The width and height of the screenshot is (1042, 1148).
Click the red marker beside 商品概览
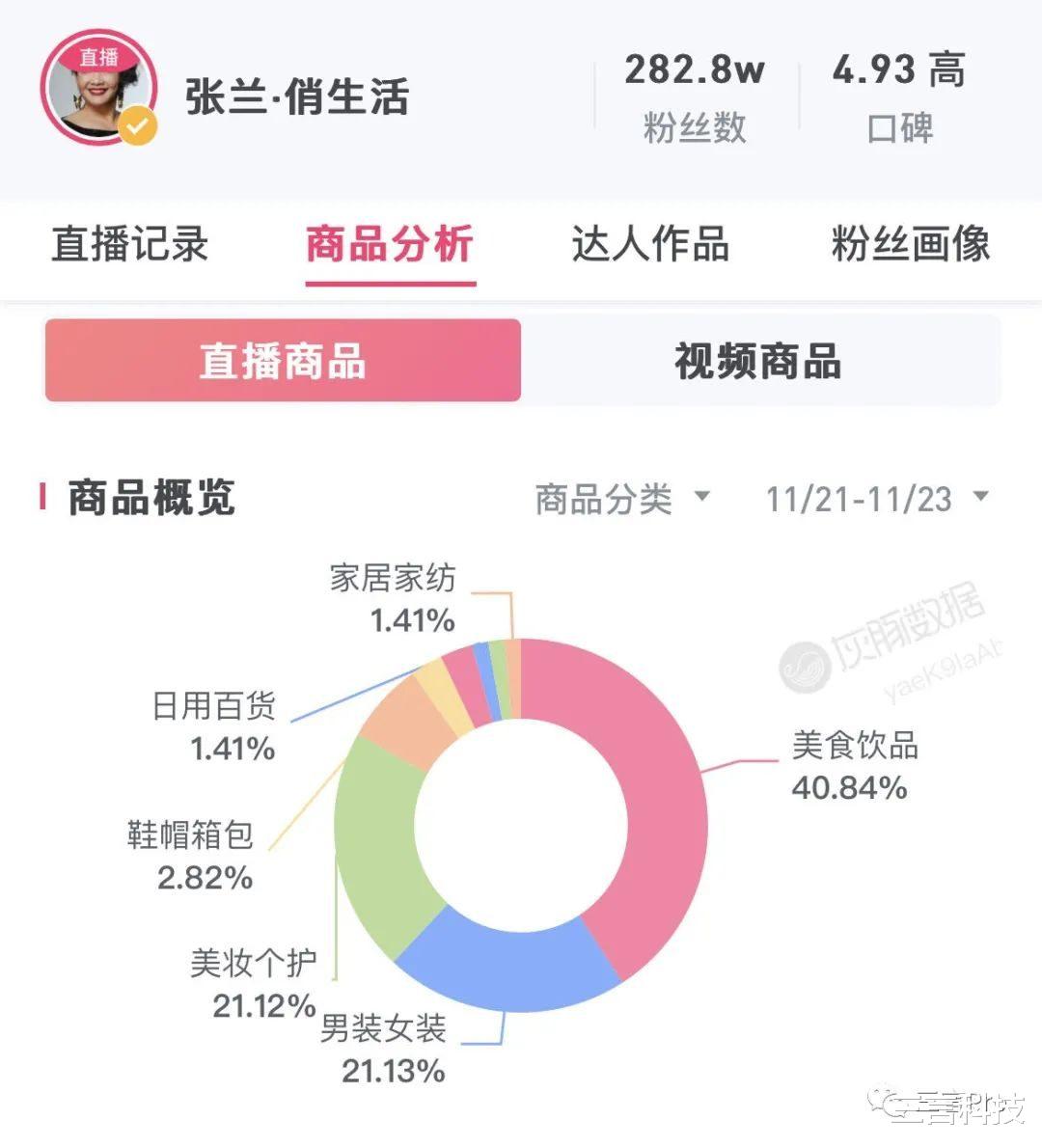coord(42,499)
